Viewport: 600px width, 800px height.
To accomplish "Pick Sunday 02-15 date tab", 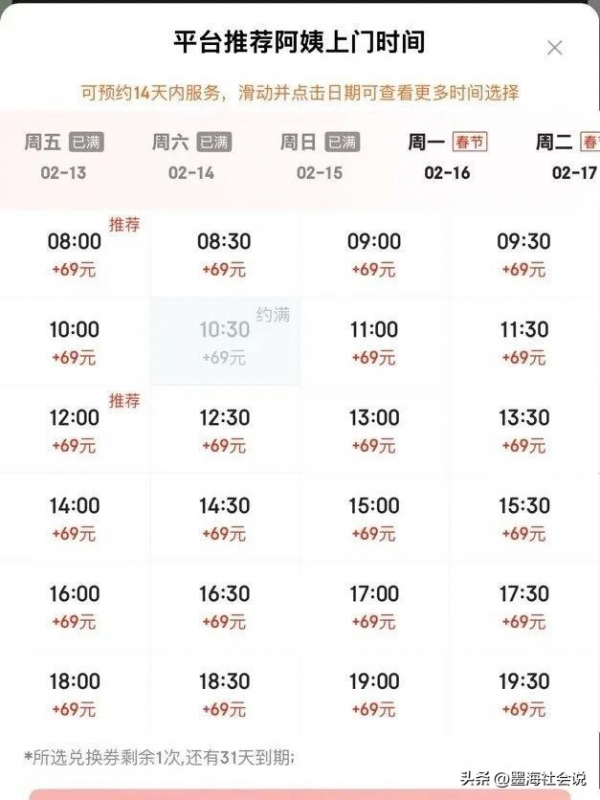I will tap(319, 157).
